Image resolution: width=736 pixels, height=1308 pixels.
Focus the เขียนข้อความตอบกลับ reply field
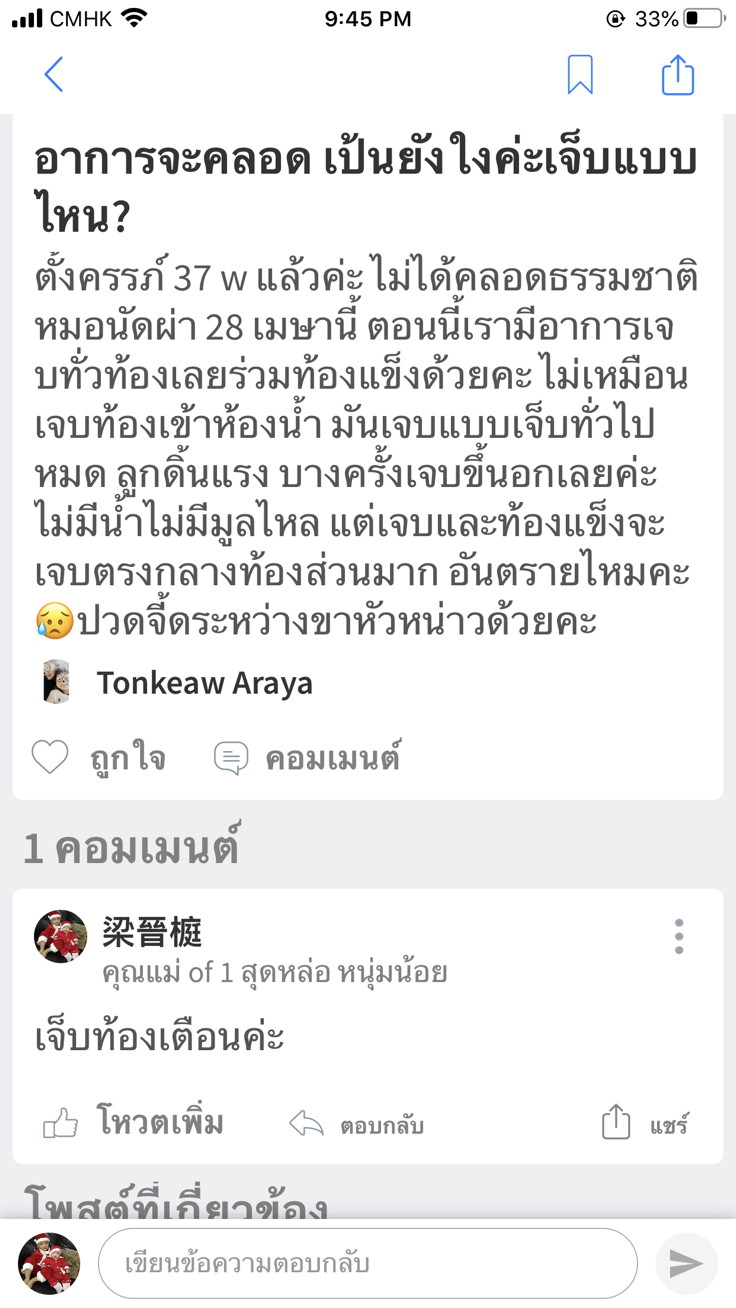click(x=367, y=1263)
